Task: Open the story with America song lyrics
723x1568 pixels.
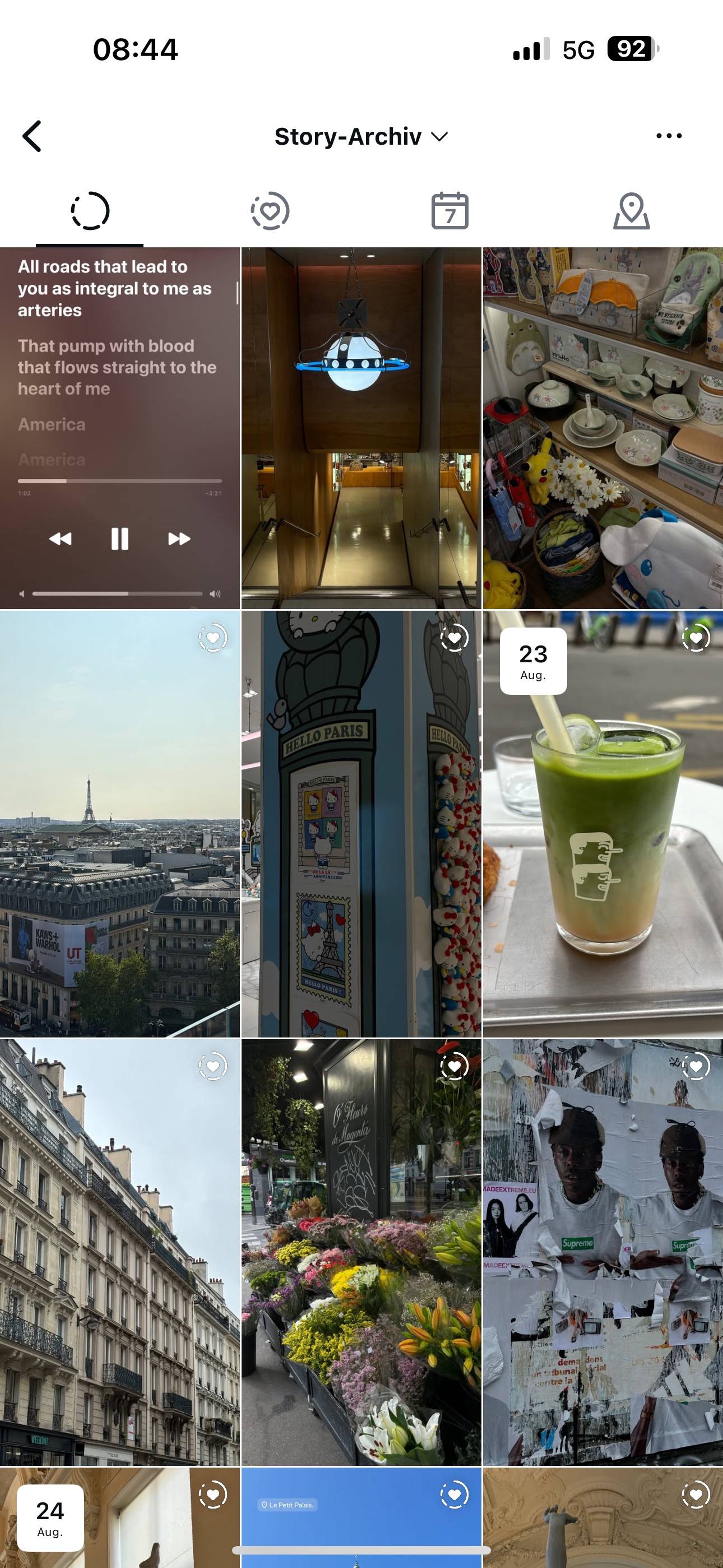Action: [x=120, y=428]
